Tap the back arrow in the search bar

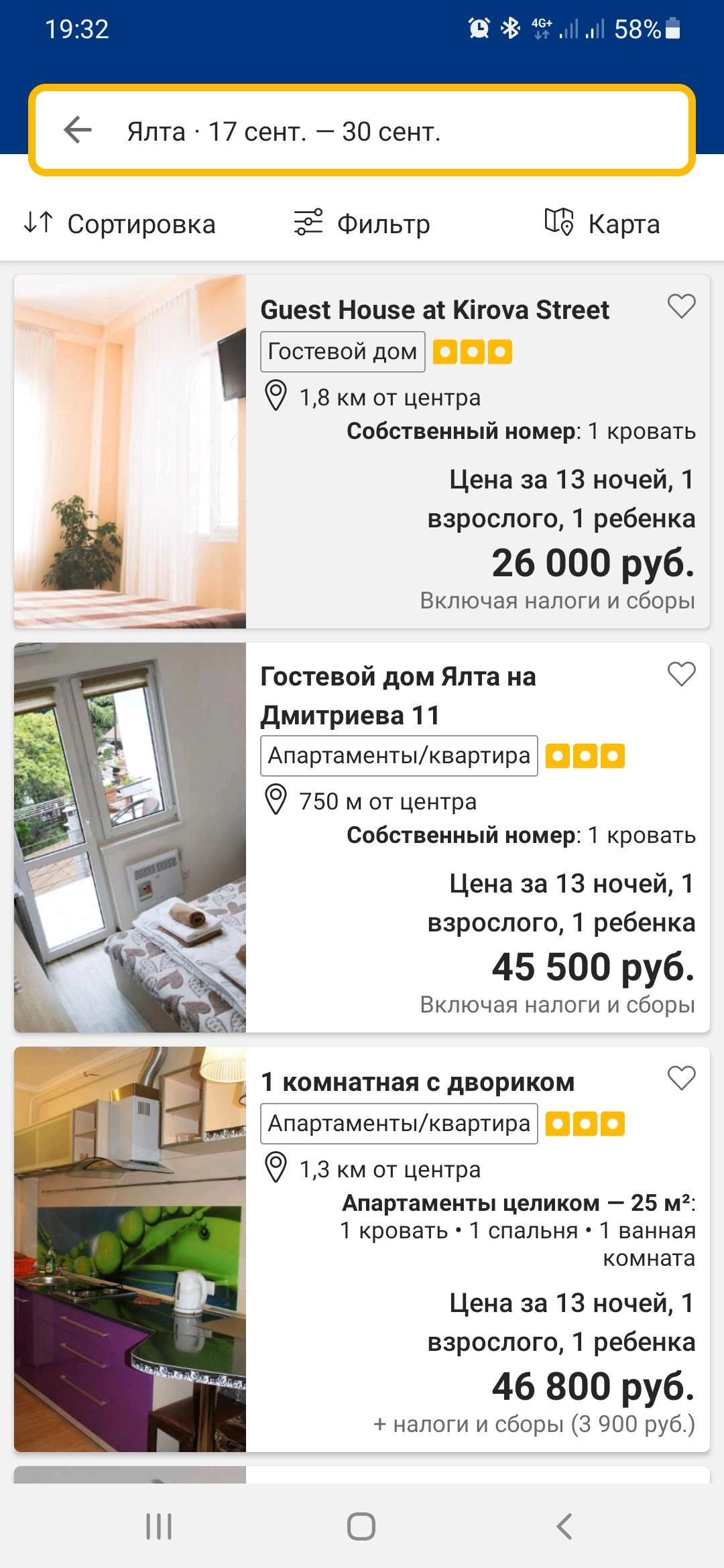pyautogui.click(x=77, y=130)
